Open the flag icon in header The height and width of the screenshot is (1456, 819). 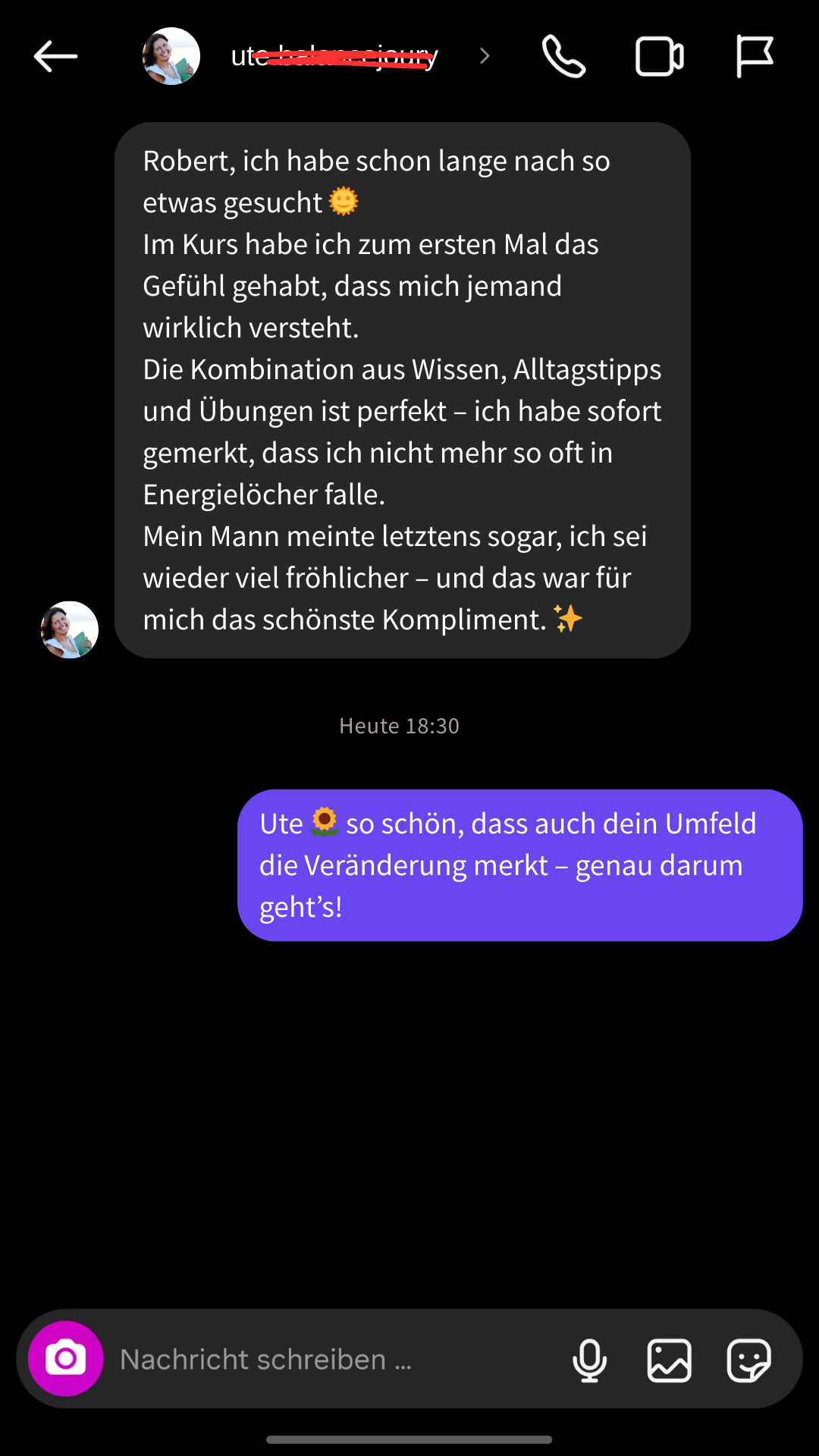(x=755, y=57)
